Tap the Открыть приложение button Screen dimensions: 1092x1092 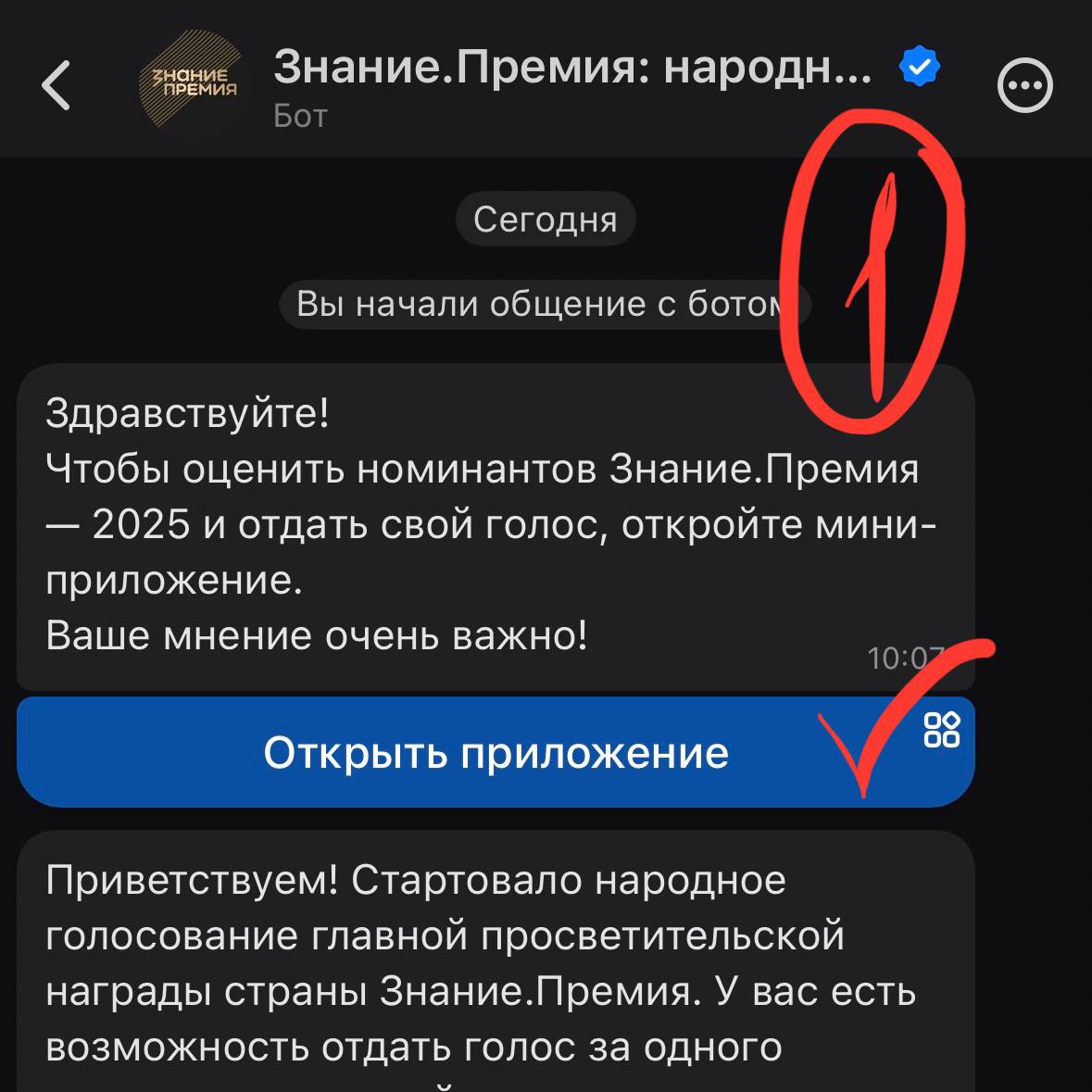tap(496, 752)
